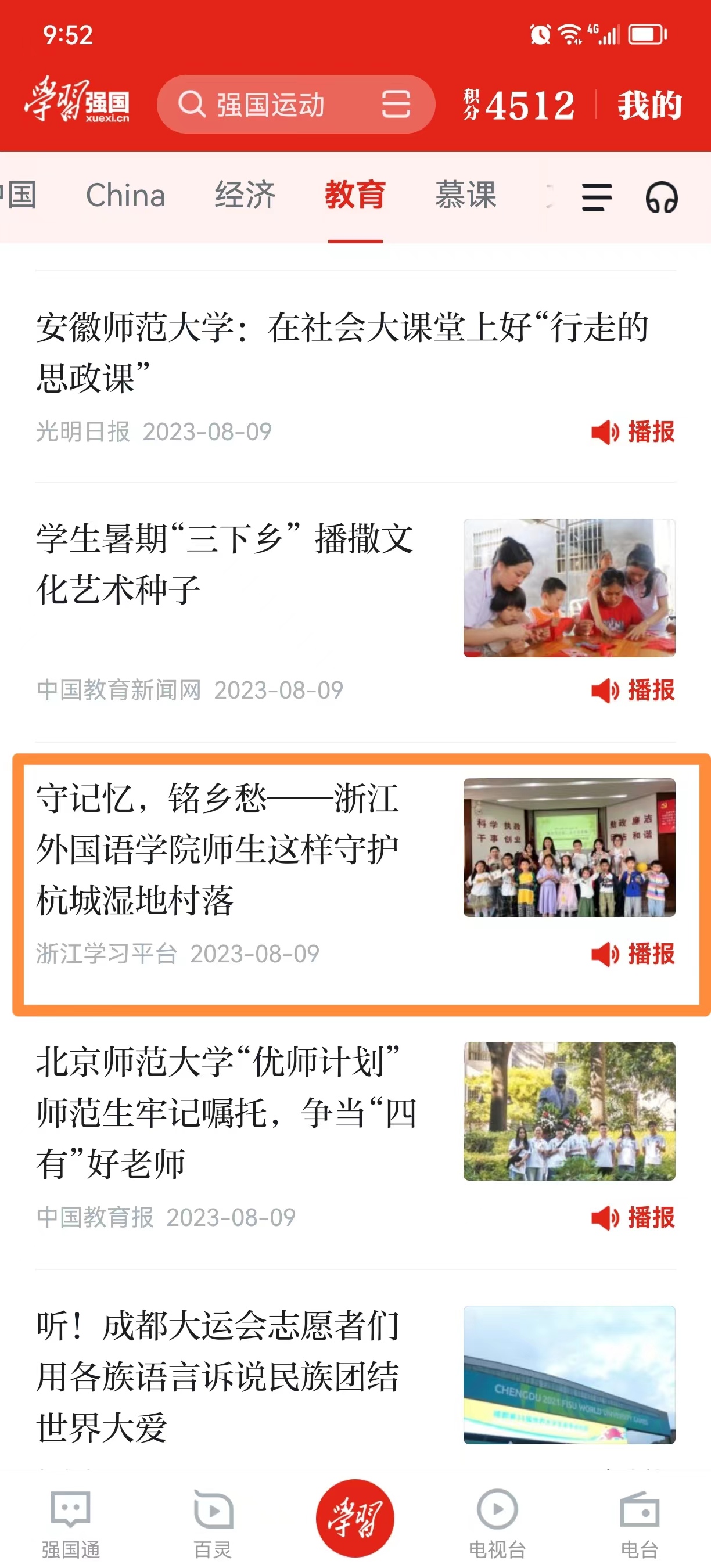Open the 强国运动 search box

pyautogui.click(x=271, y=105)
